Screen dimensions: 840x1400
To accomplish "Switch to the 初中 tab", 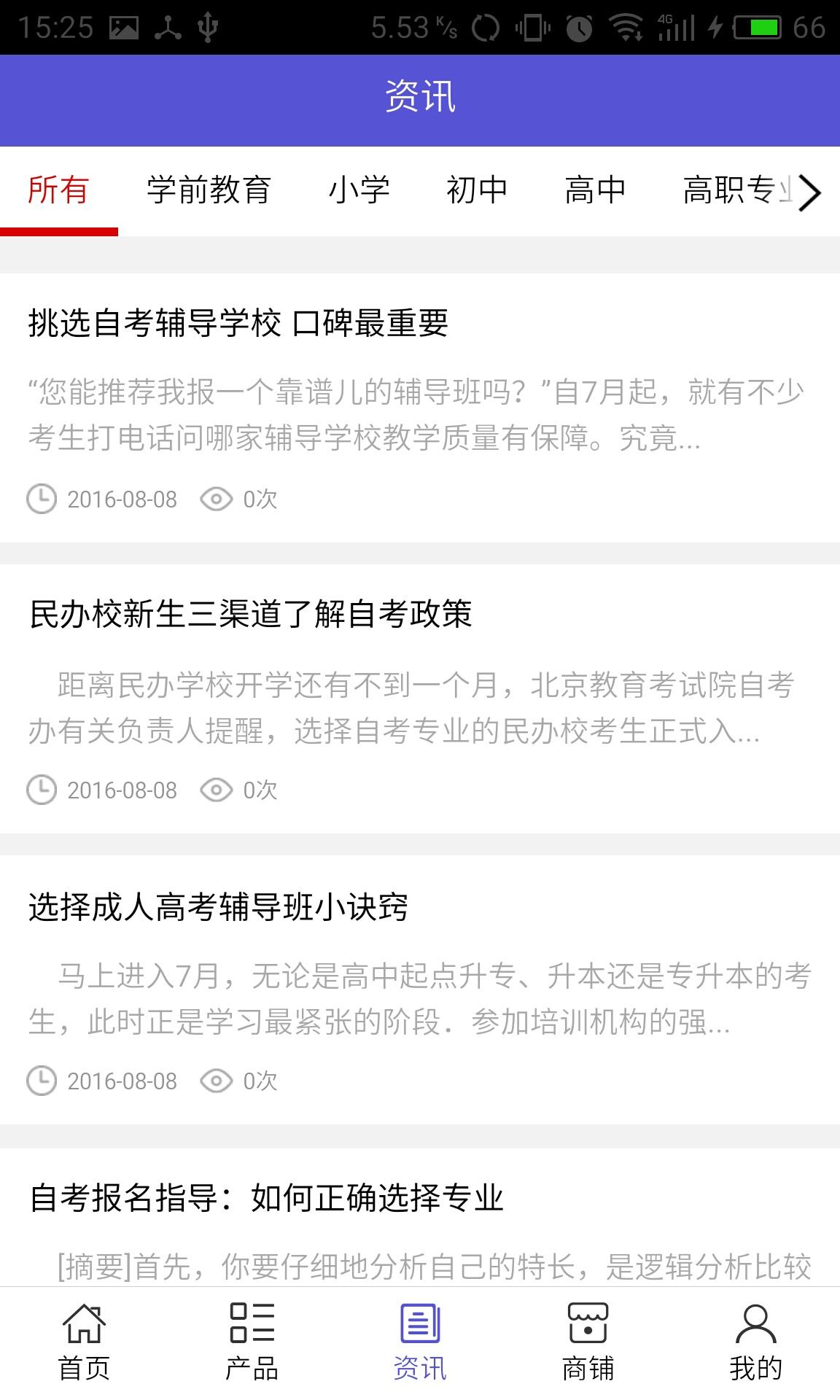I will [477, 191].
